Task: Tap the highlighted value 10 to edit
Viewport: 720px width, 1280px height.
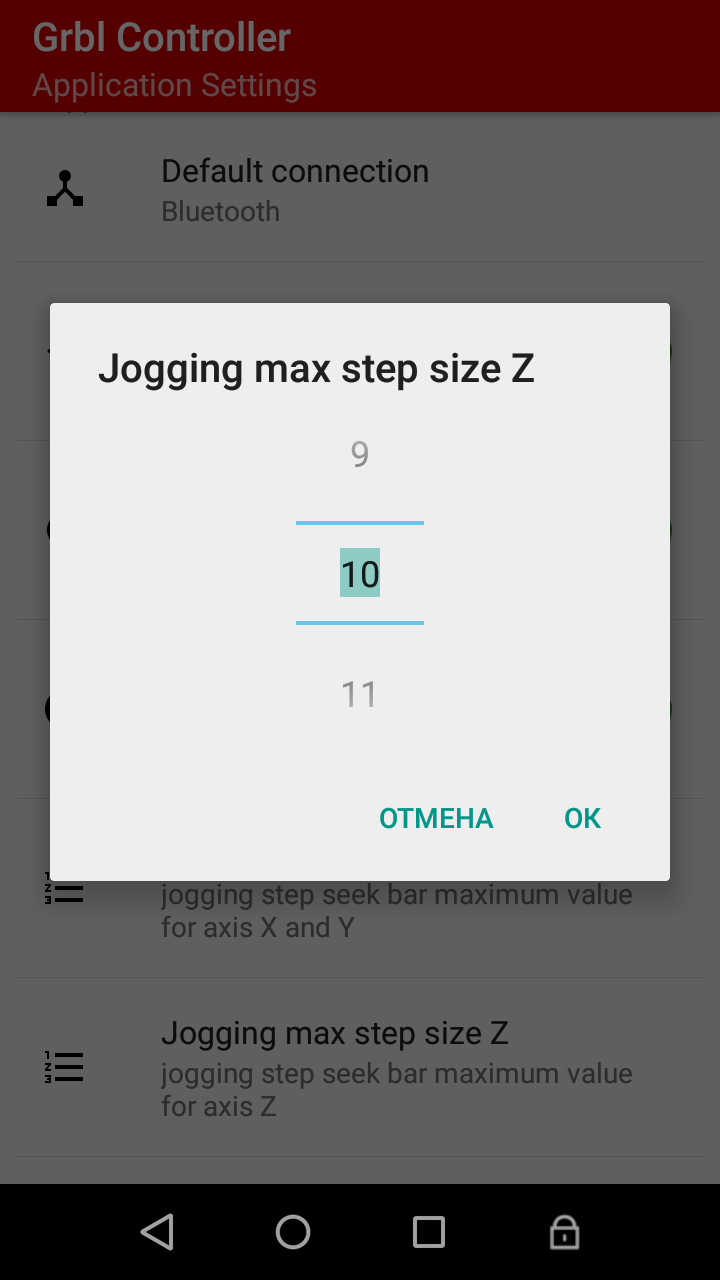Action: 360,573
